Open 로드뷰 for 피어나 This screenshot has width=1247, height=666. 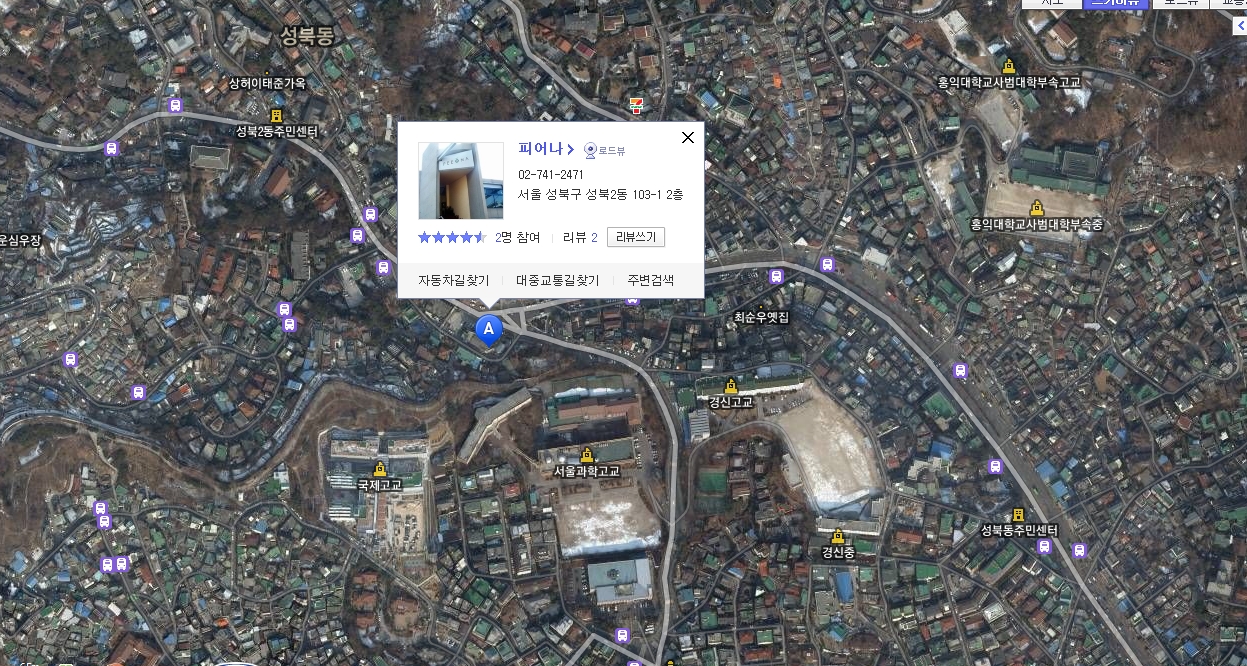point(605,150)
